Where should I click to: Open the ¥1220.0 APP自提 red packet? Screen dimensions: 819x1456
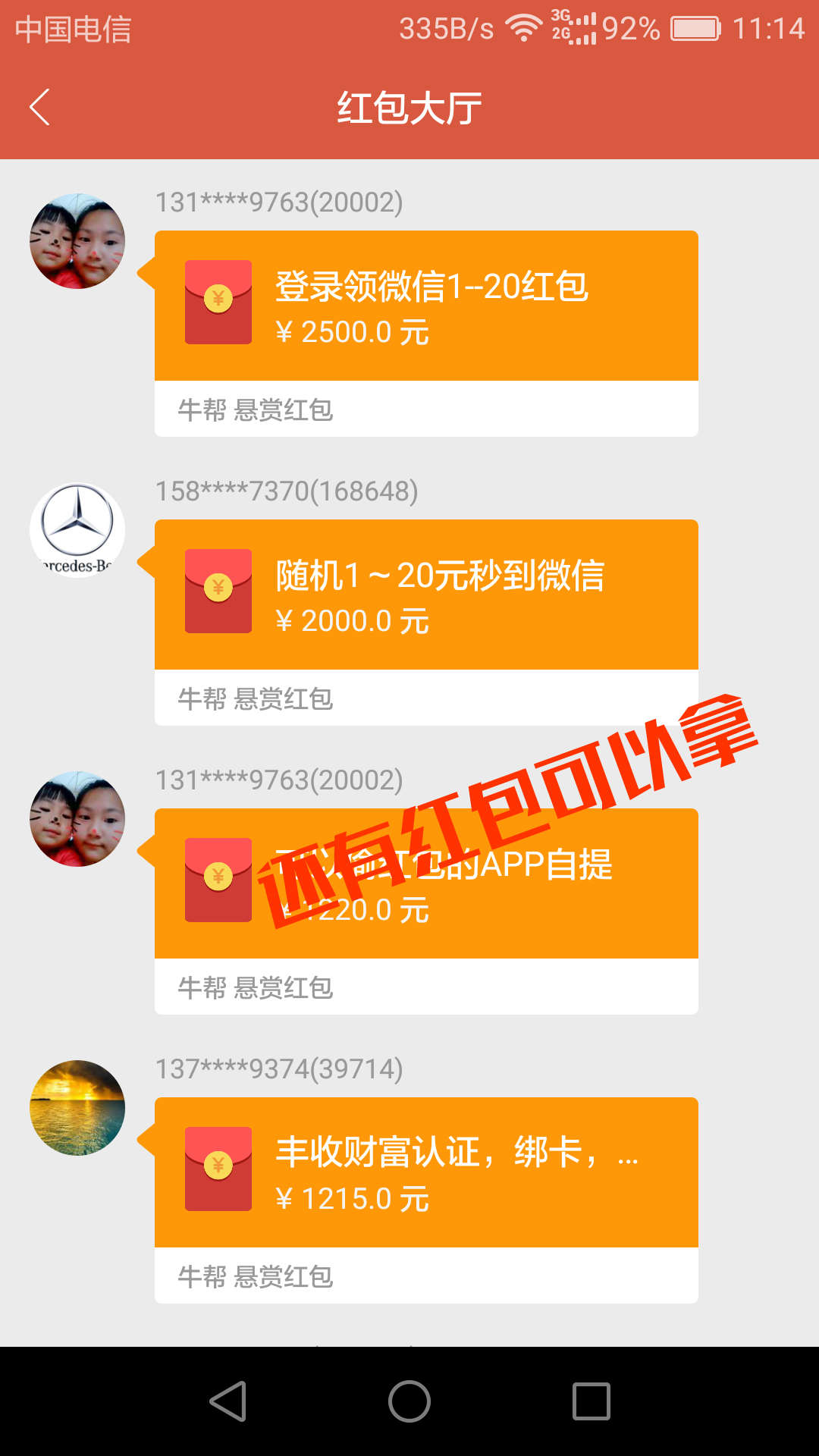(426, 883)
